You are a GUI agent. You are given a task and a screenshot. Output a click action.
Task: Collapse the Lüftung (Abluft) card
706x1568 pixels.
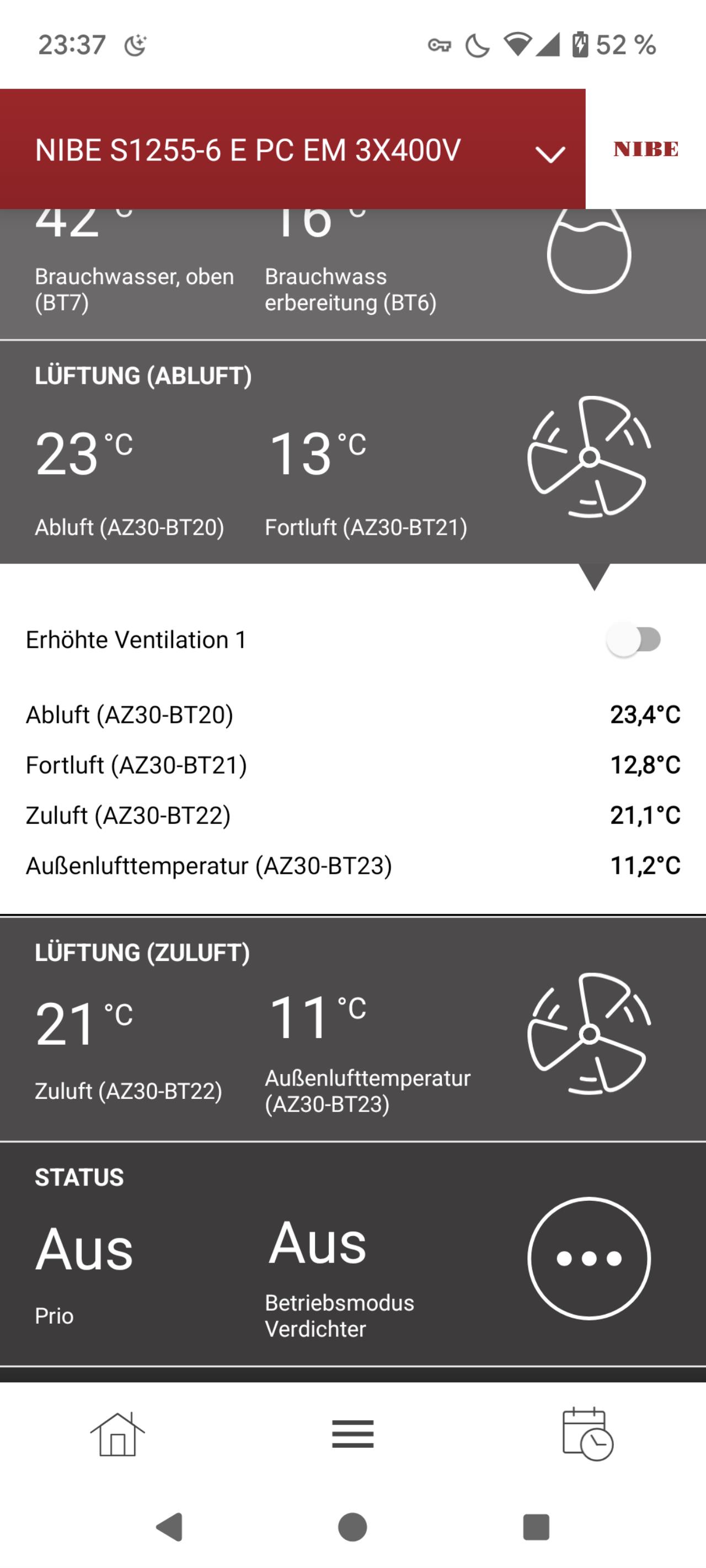(589, 457)
